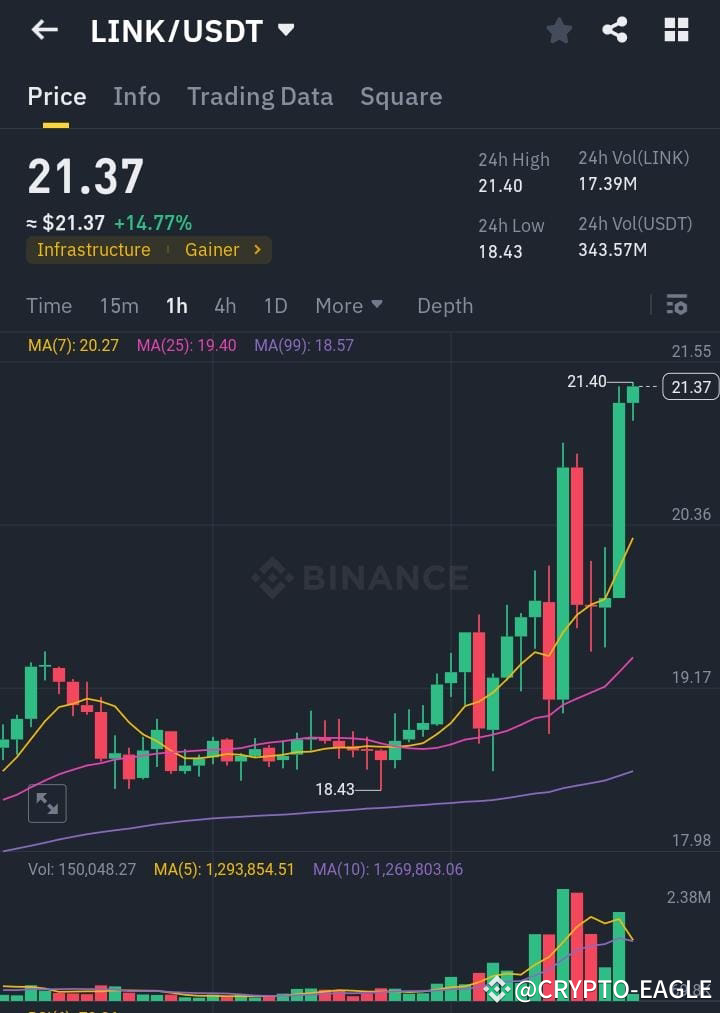Star LINK/USDT as a favorite
Viewport: 720px width, 1013px height.
tap(558, 30)
